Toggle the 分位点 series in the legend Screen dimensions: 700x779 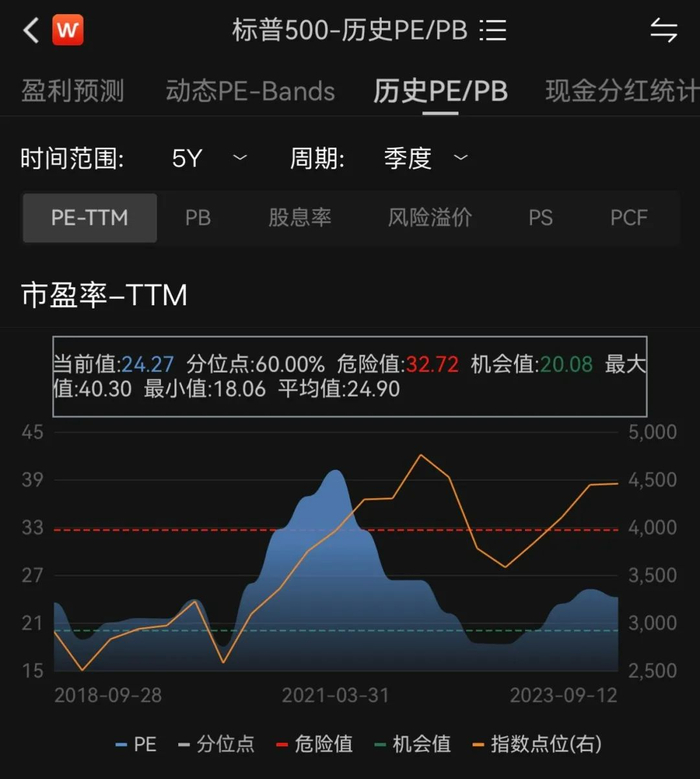click(216, 744)
